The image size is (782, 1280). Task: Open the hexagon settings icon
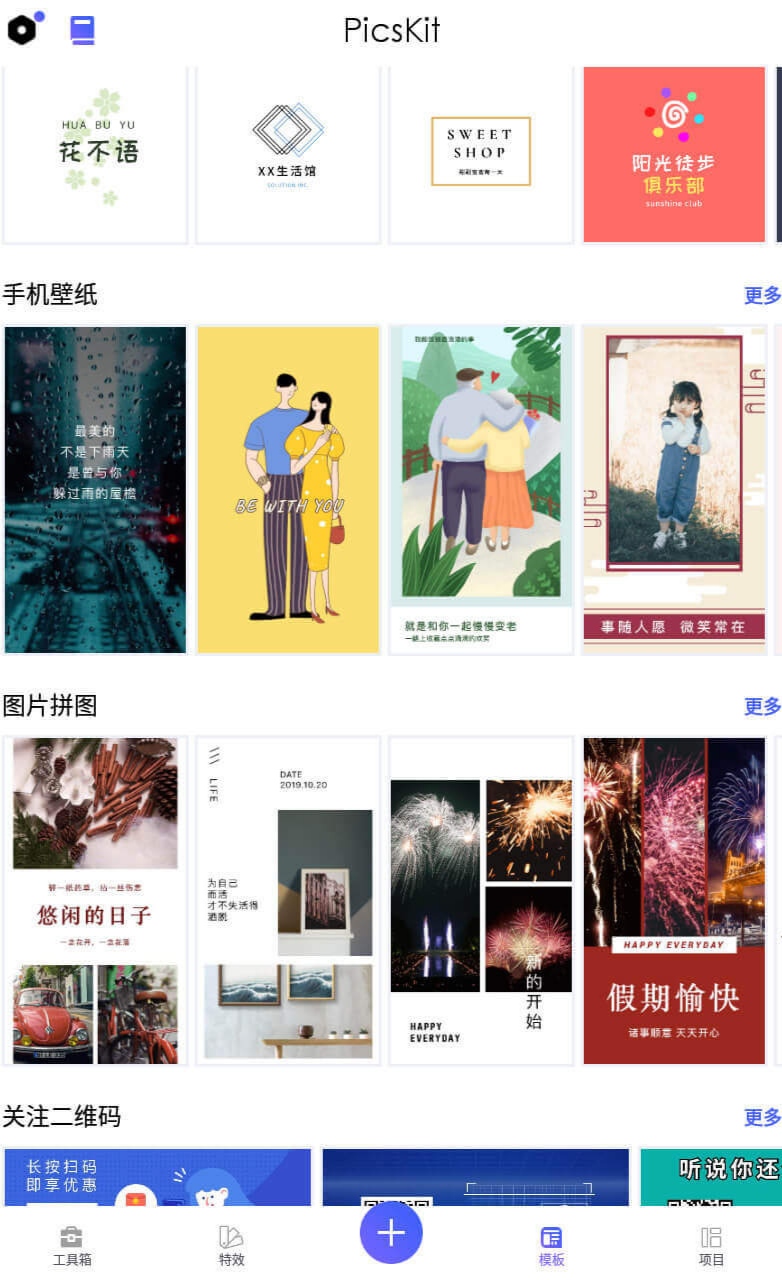(x=22, y=29)
